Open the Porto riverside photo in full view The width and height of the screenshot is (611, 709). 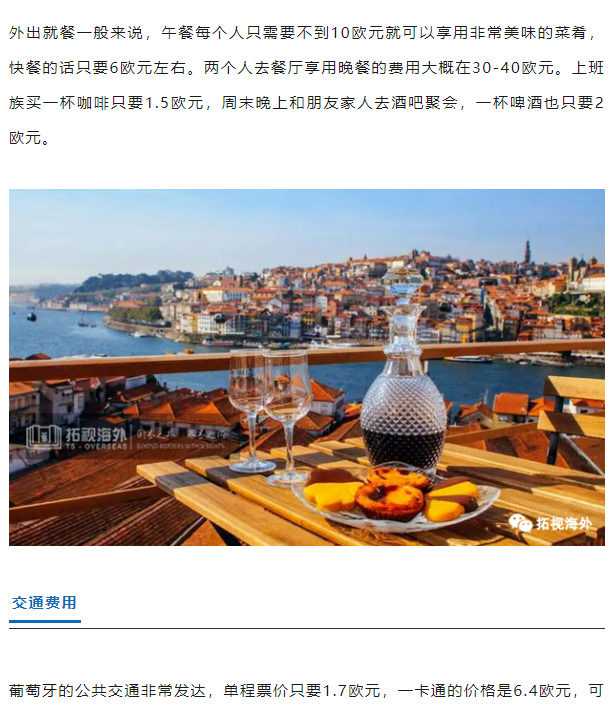click(x=306, y=367)
